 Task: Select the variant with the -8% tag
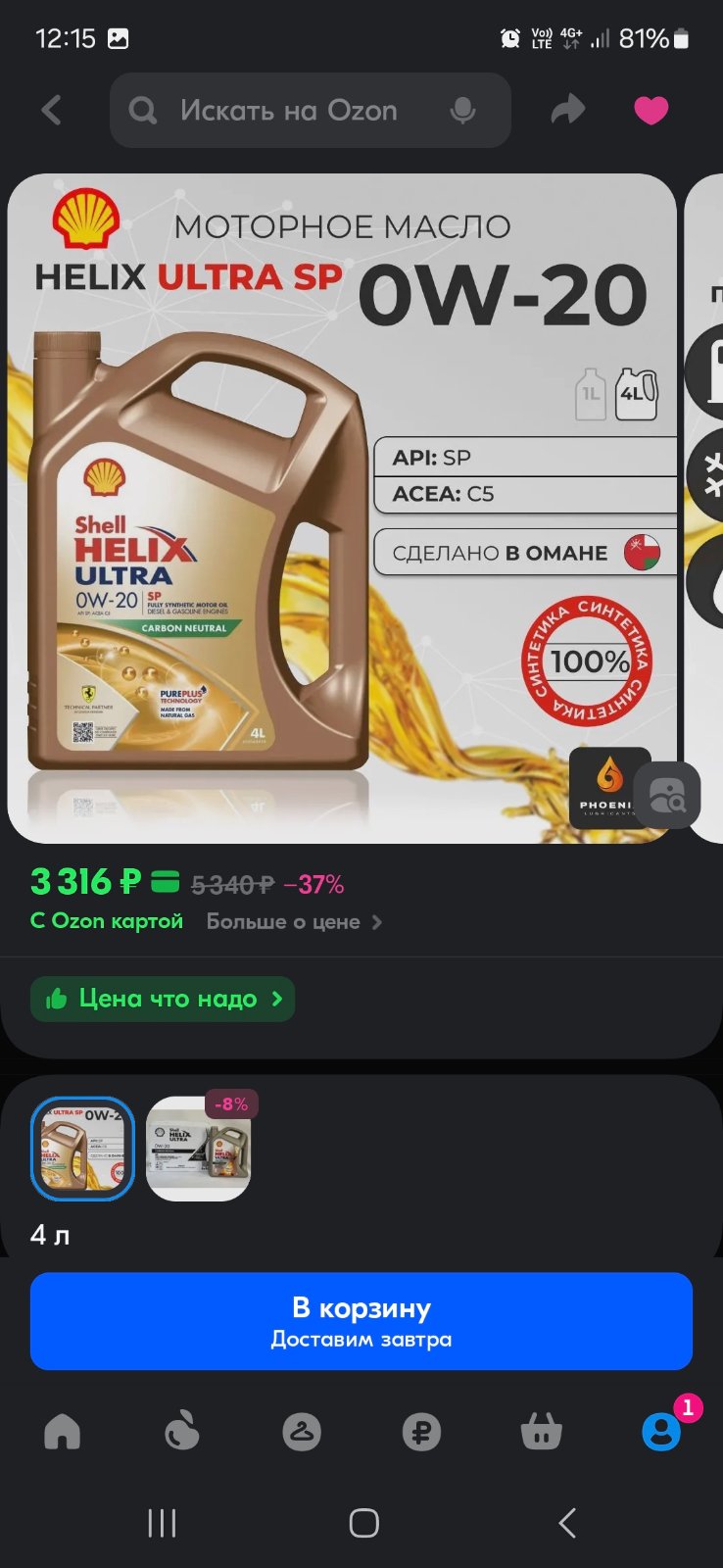(x=199, y=1149)
